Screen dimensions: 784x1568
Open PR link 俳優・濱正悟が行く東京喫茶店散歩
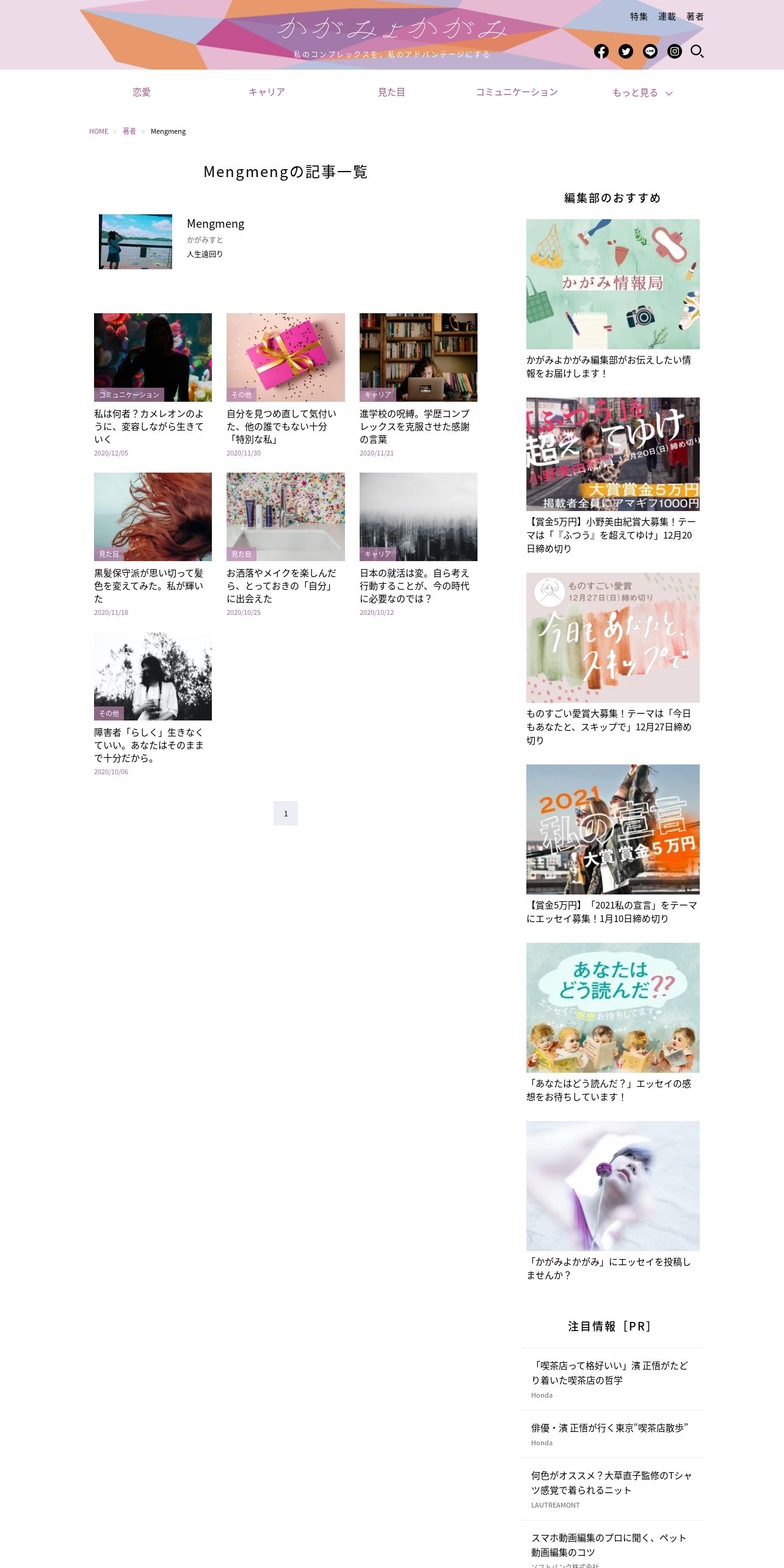609,1428
